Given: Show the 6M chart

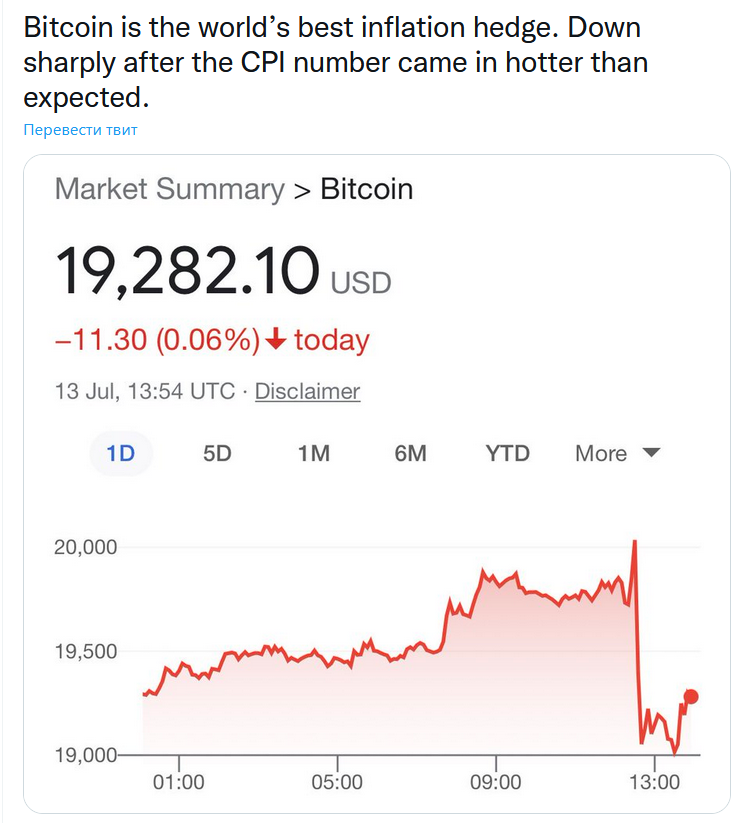Looking at the screenshot, I should (410, 453).
